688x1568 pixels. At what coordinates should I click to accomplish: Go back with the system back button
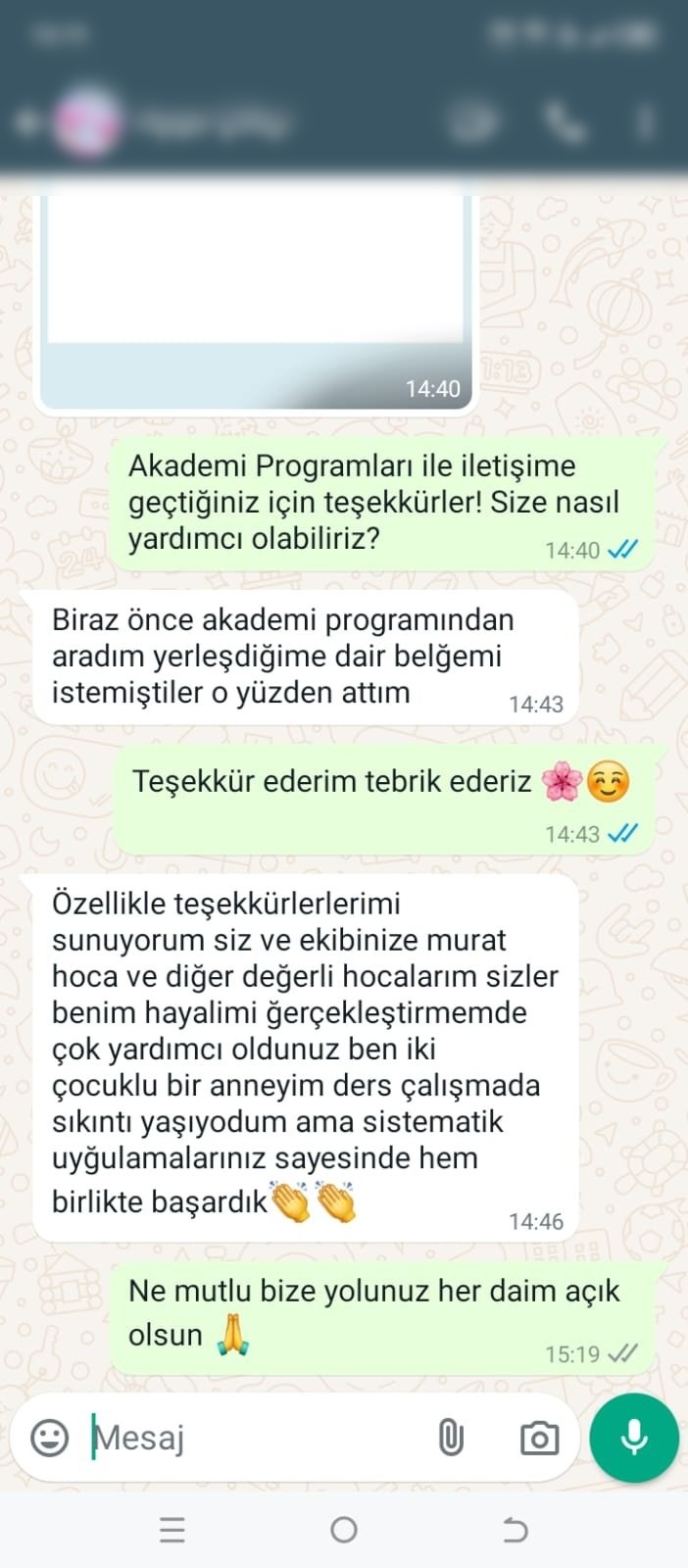(x=516, y=1530)
